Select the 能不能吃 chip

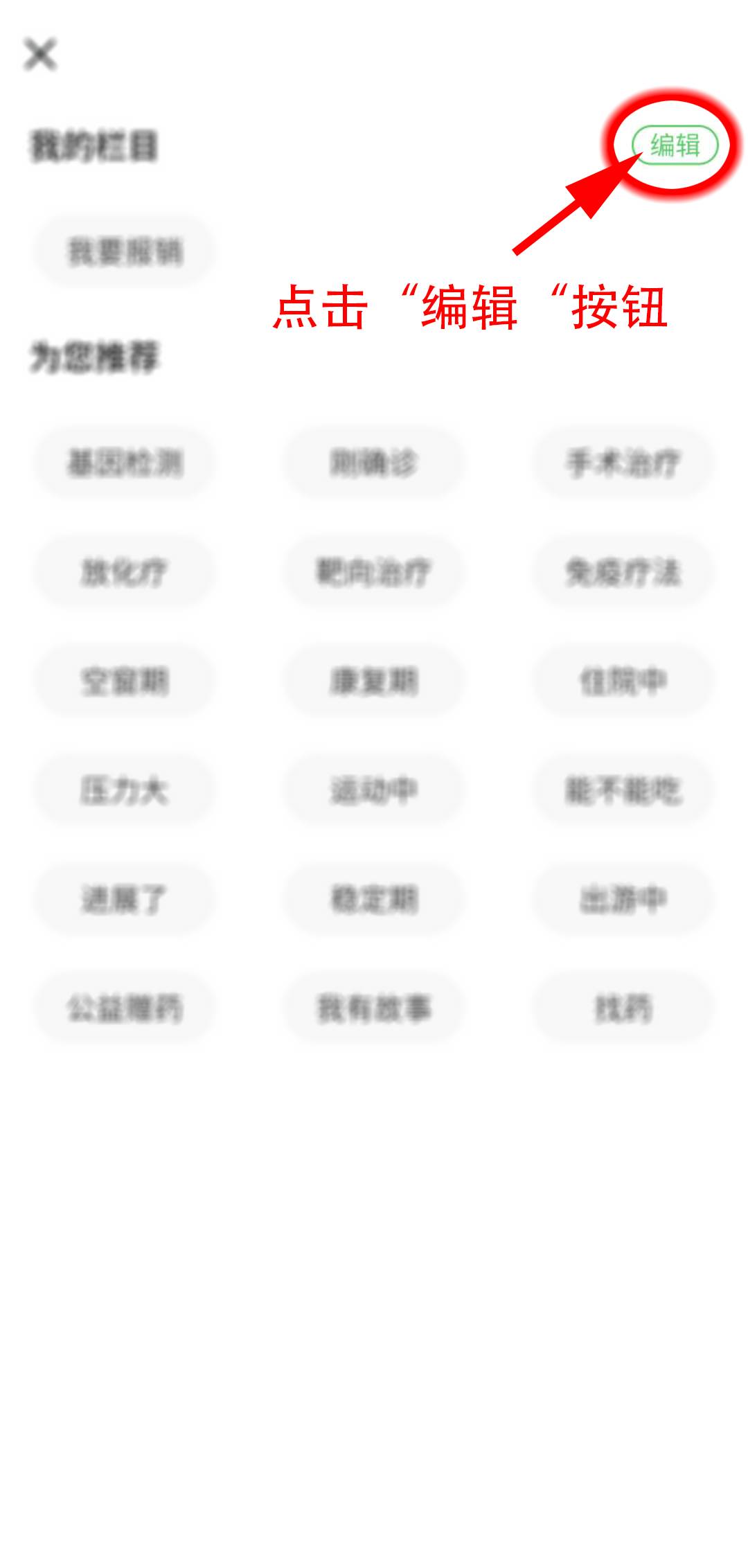point(623,791)
